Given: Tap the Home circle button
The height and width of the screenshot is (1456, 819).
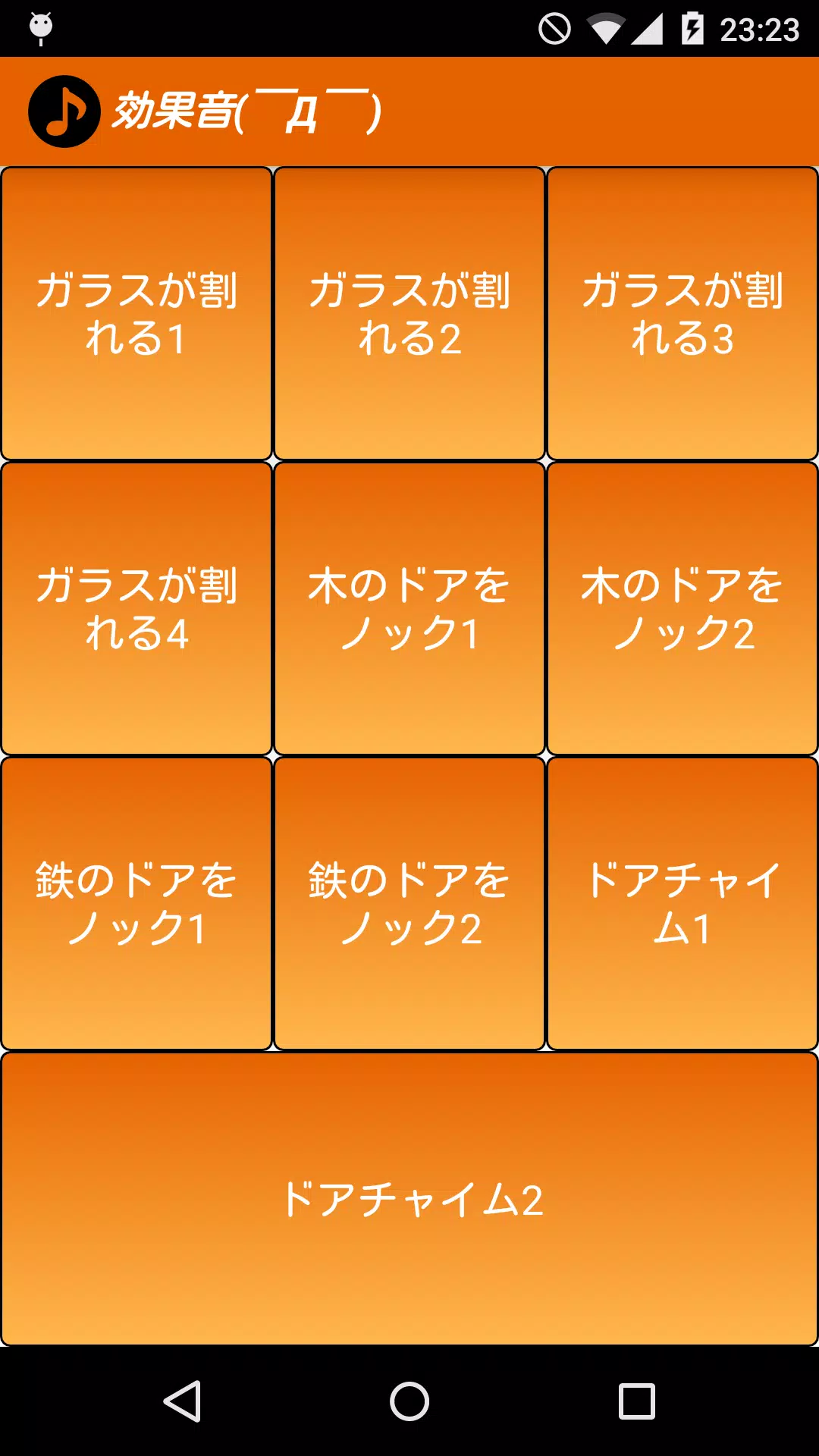Looking at the screenshot, I should (x=409, y=1399).
